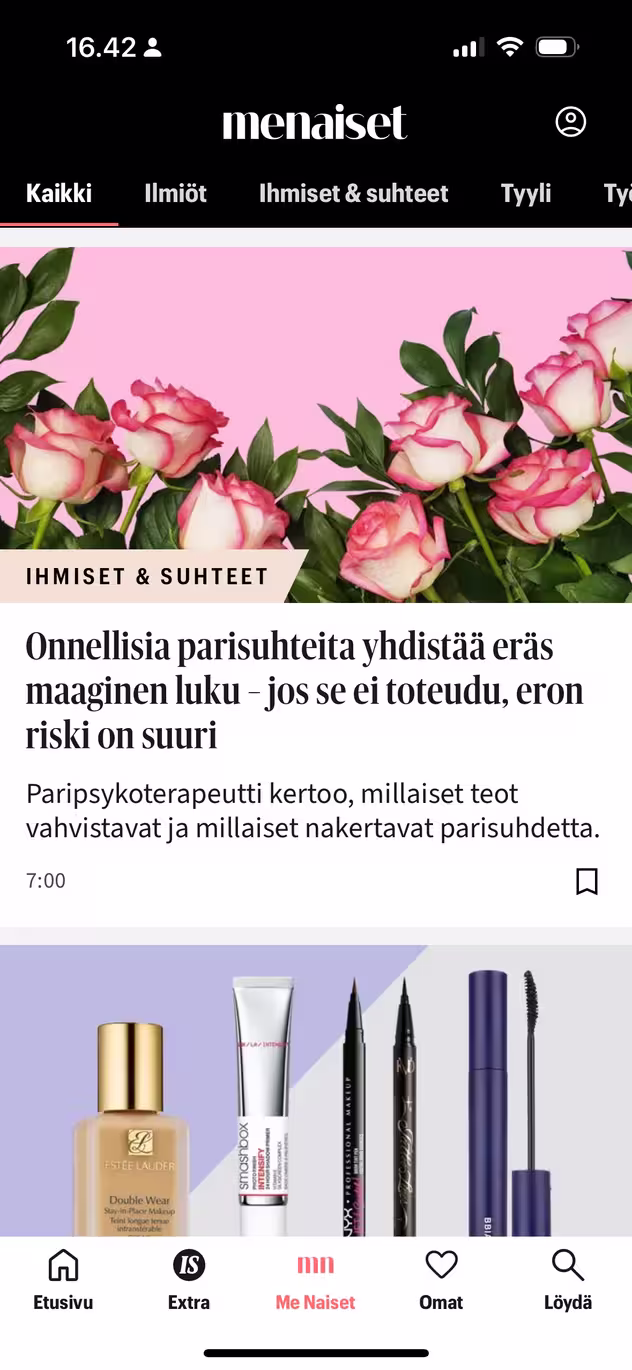The width and height of the screenshot is (632, 1370).
Task: Switch to Ihmiset & suhteet tab
Action: click(353, 193)
